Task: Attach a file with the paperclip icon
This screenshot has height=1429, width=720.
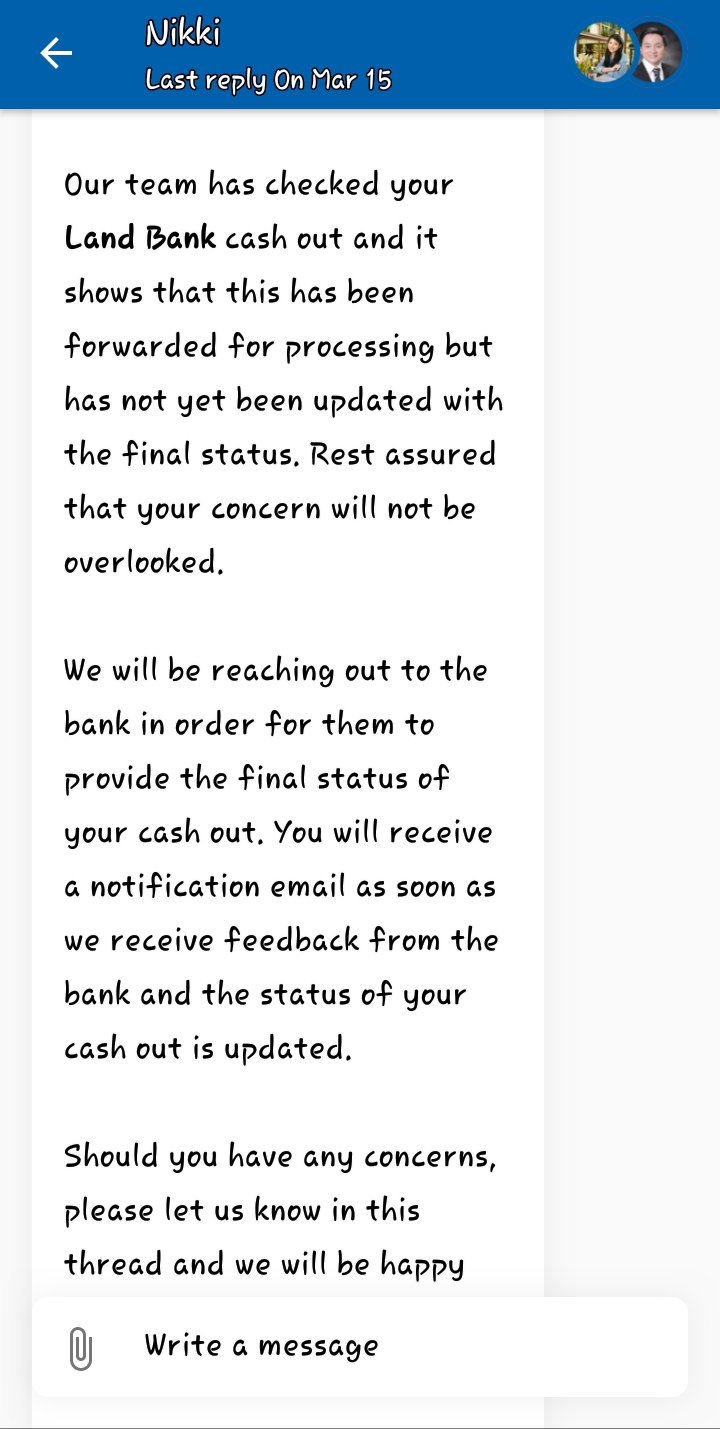Action: [80, 1347]
